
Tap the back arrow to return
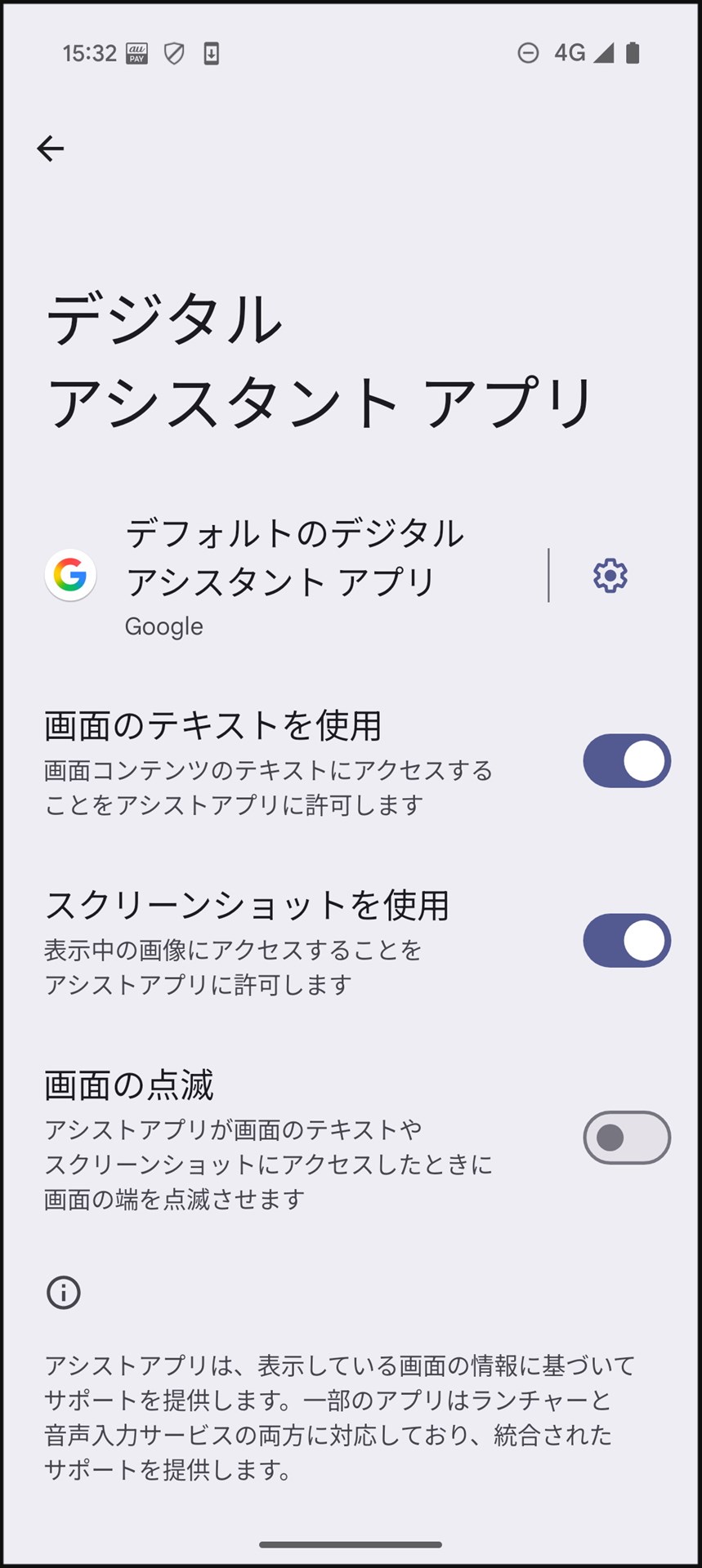click(x=51, y=148)
